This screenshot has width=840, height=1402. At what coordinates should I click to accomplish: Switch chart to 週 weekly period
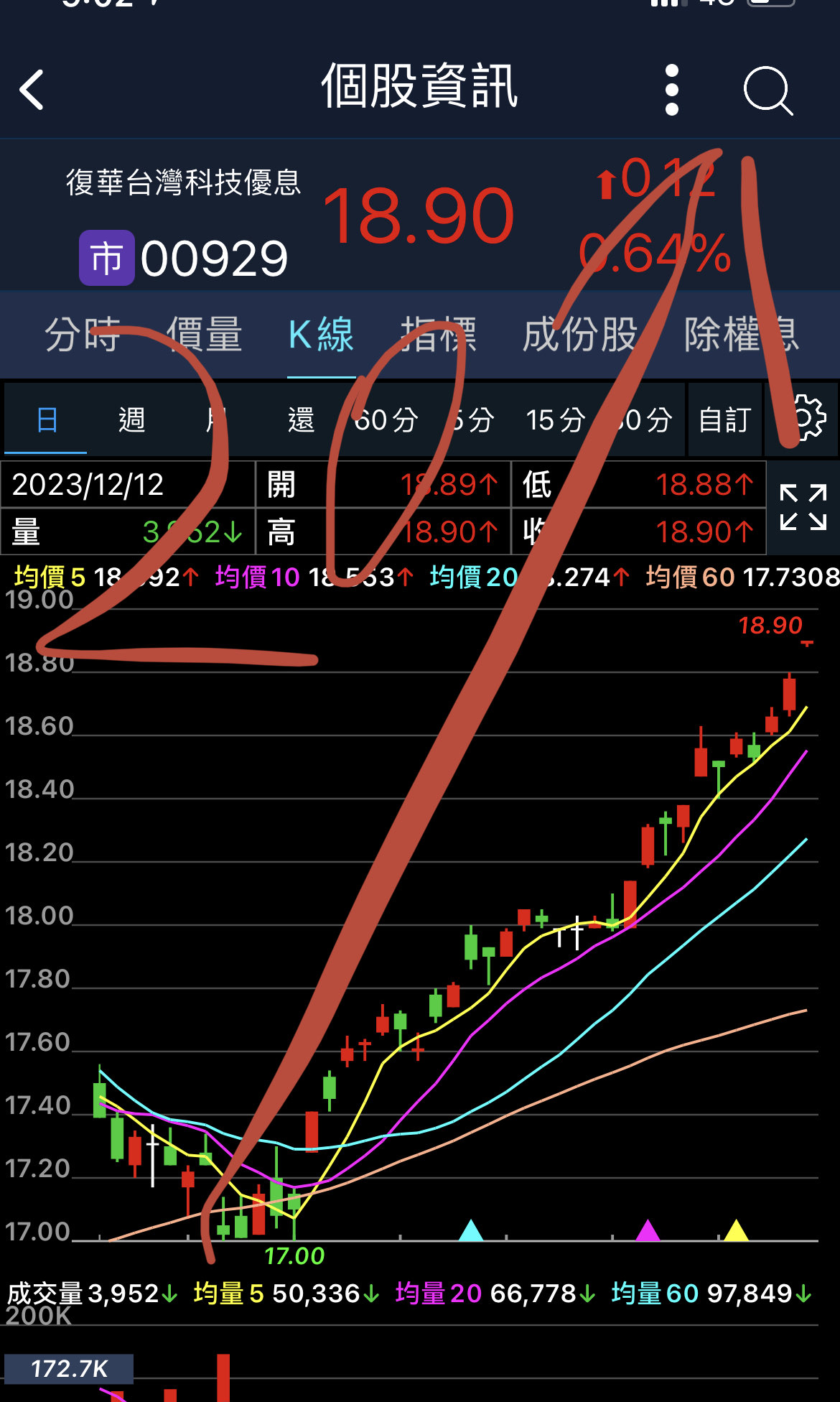pos(131,419)
